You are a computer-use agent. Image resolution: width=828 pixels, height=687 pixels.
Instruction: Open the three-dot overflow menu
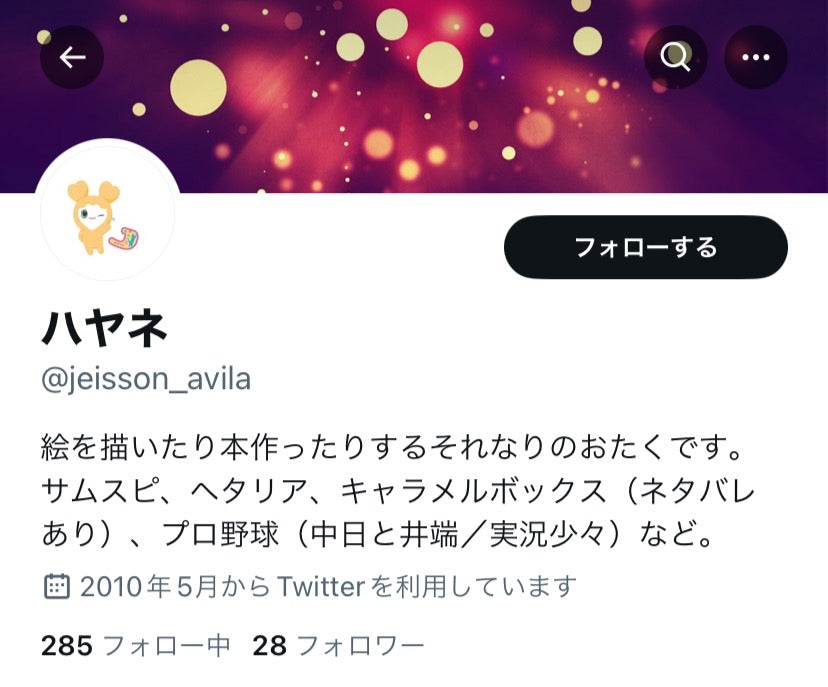755,57
